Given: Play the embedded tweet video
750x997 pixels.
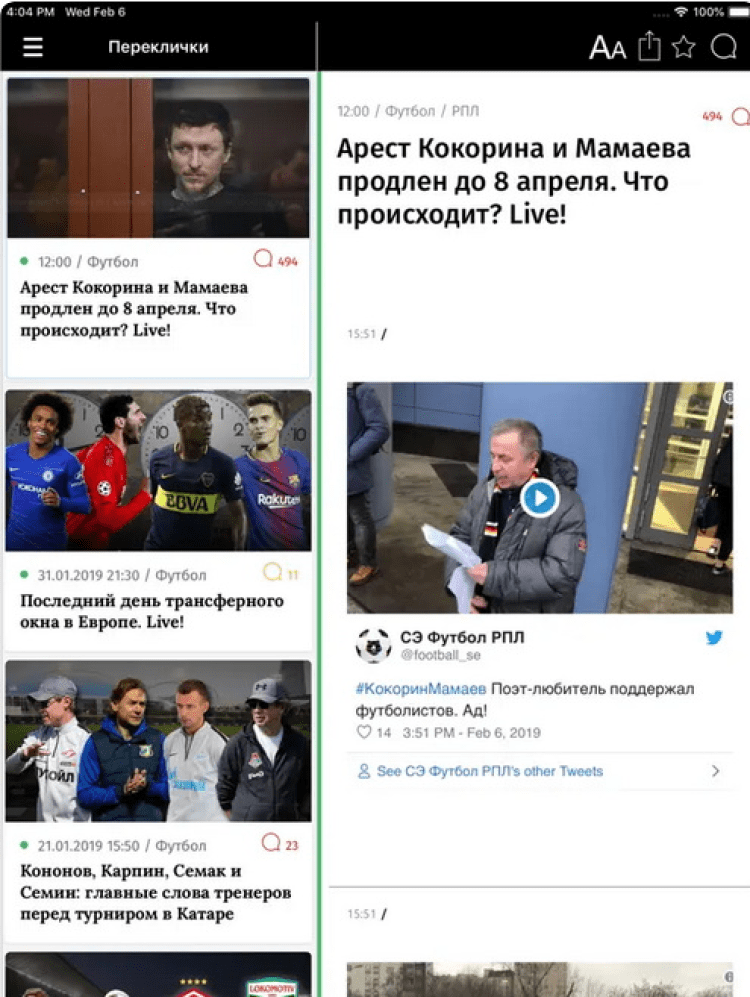Looking at the screenshot, I should [539, 497].
